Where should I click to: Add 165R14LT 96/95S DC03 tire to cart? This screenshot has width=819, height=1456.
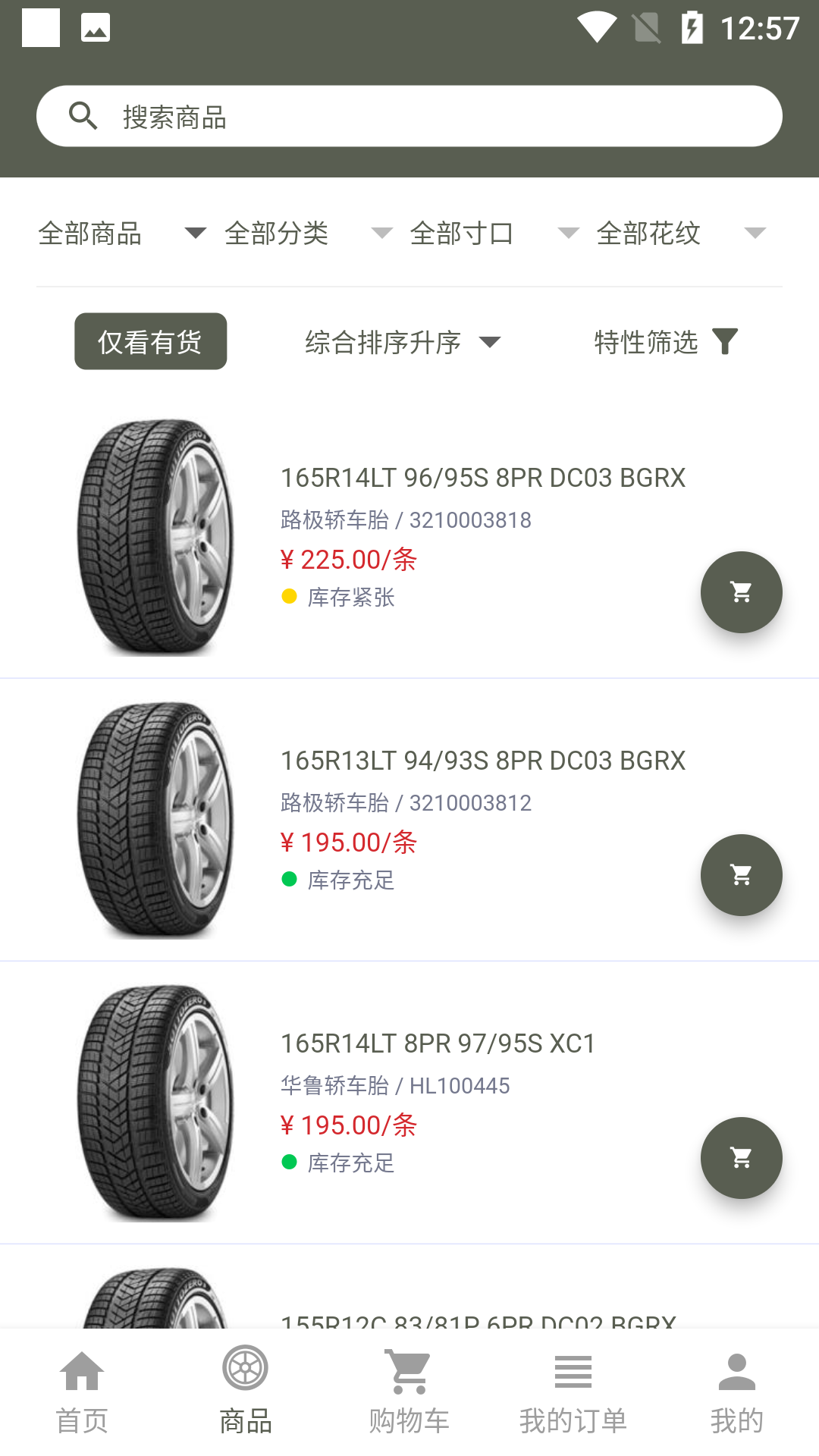click(741, 592)
